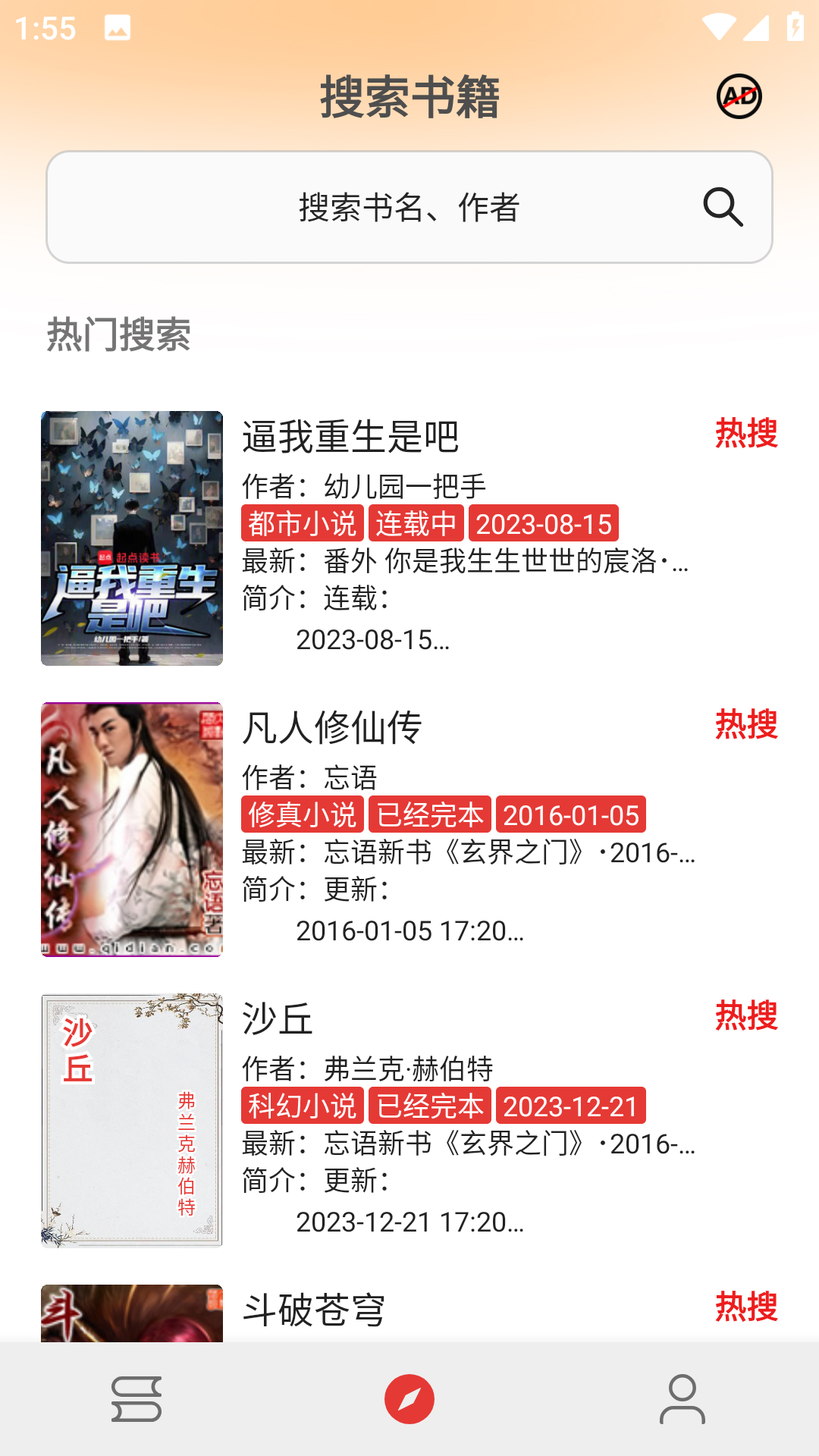The height and width of the screenshot is (1456, 819).
Task: Click the 已经完本 tag under 凡人修仙传
Action: pyautogui.click(x=428, y=814)
